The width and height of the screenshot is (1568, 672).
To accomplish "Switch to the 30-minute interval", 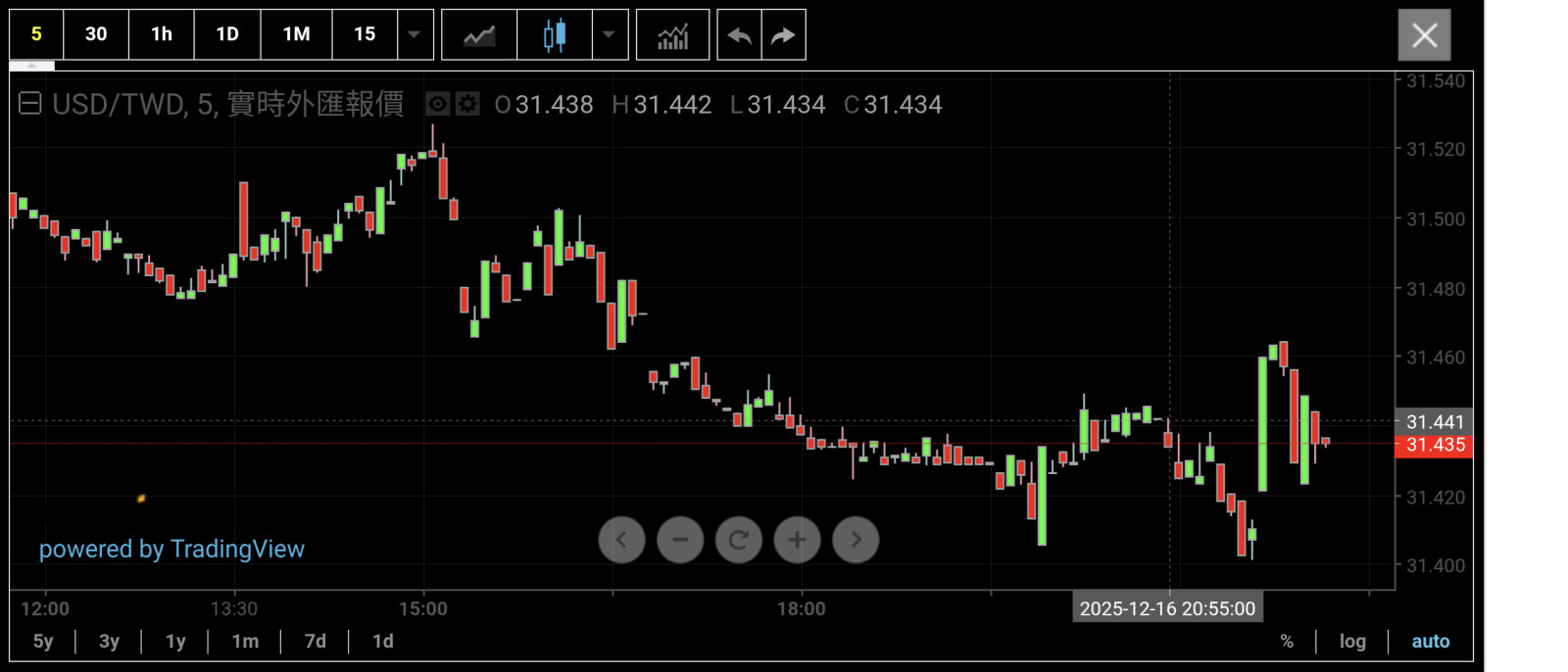I will click(x=96, y=34).
